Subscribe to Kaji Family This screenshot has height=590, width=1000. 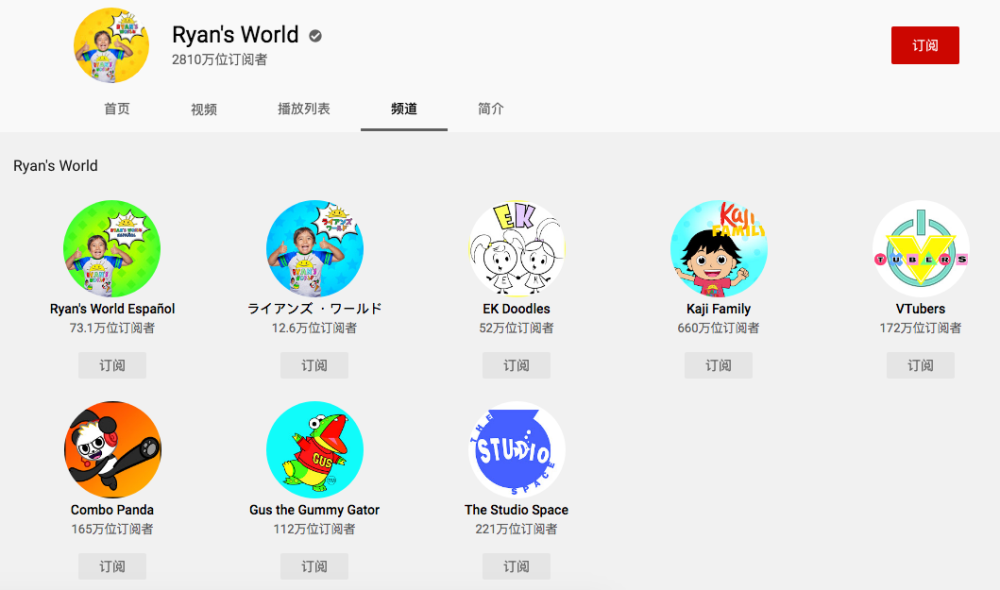point(718,366)
